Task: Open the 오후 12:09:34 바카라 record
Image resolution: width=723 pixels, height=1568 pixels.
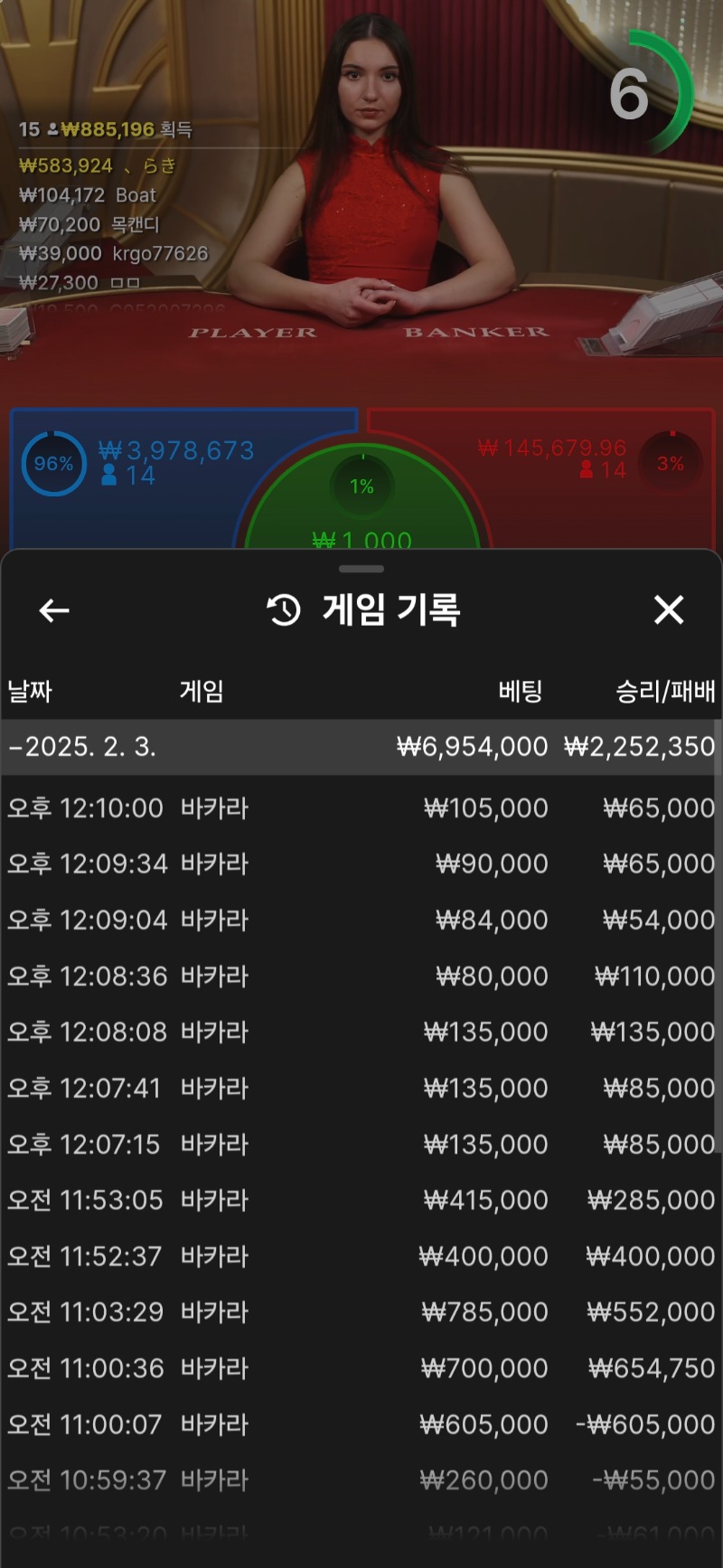Action: pyautogui.click(x=361, y=864)
